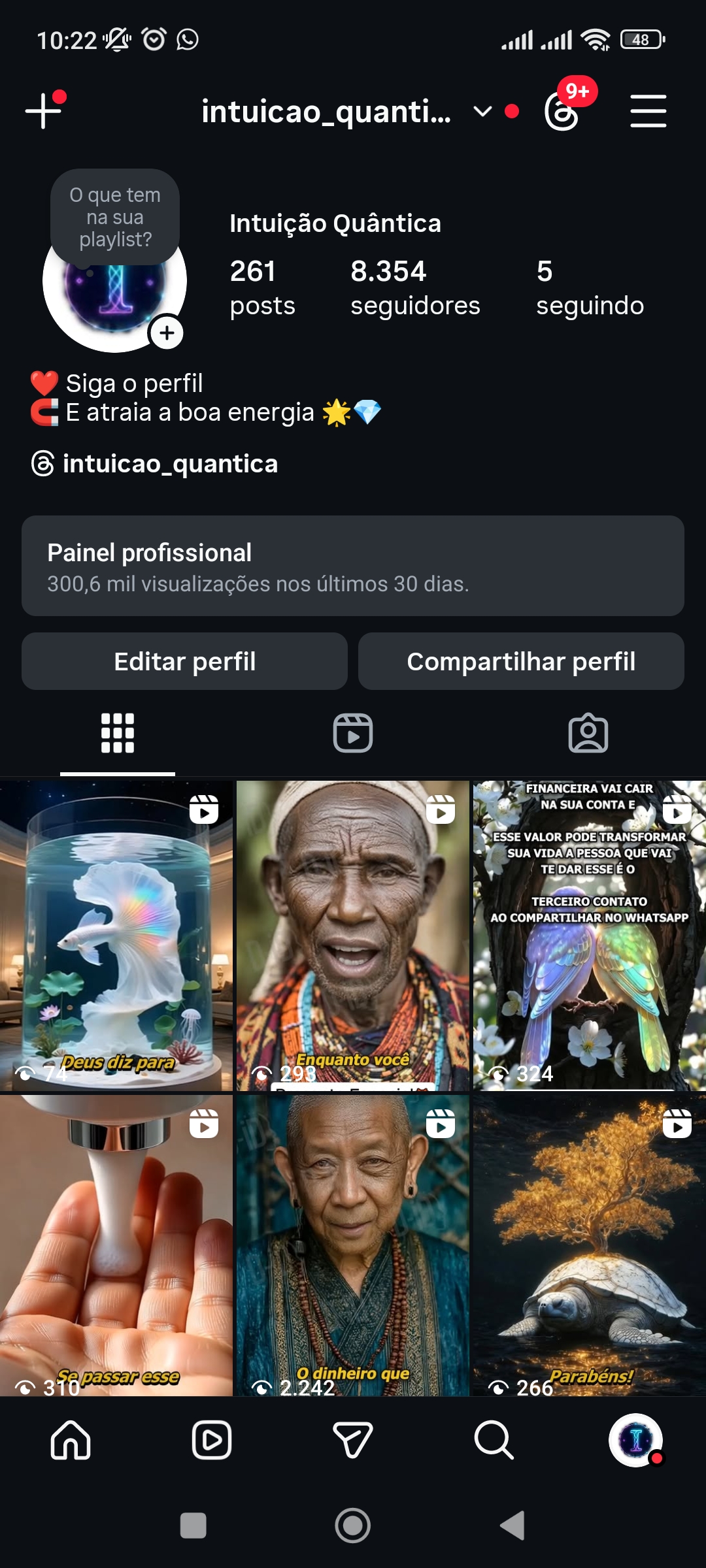Open Threads notifications icon
The width and height of the screenshot is (706, 1568).
pyautogui.click(x=562, y=112)
